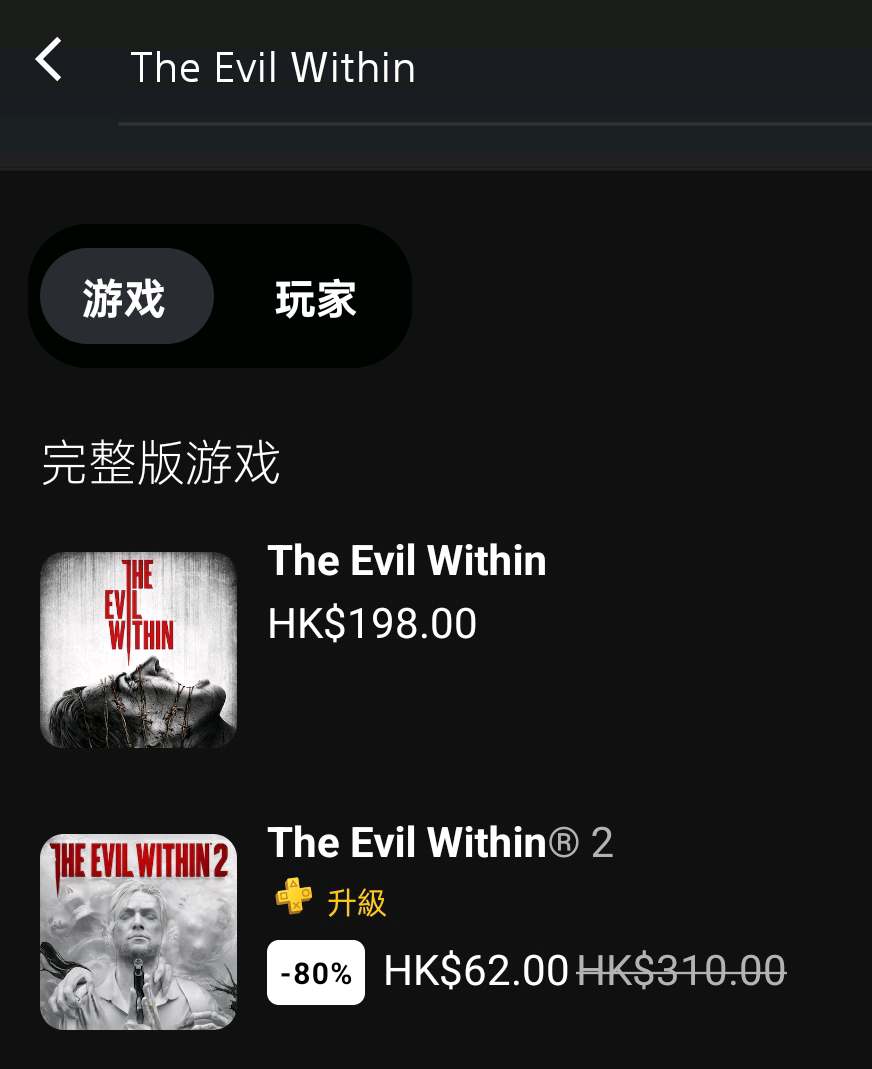Image resolution: width=872 pixels, height=1069 pixels.
Task: Go back using the arrow icon
Action: point(49,61)
